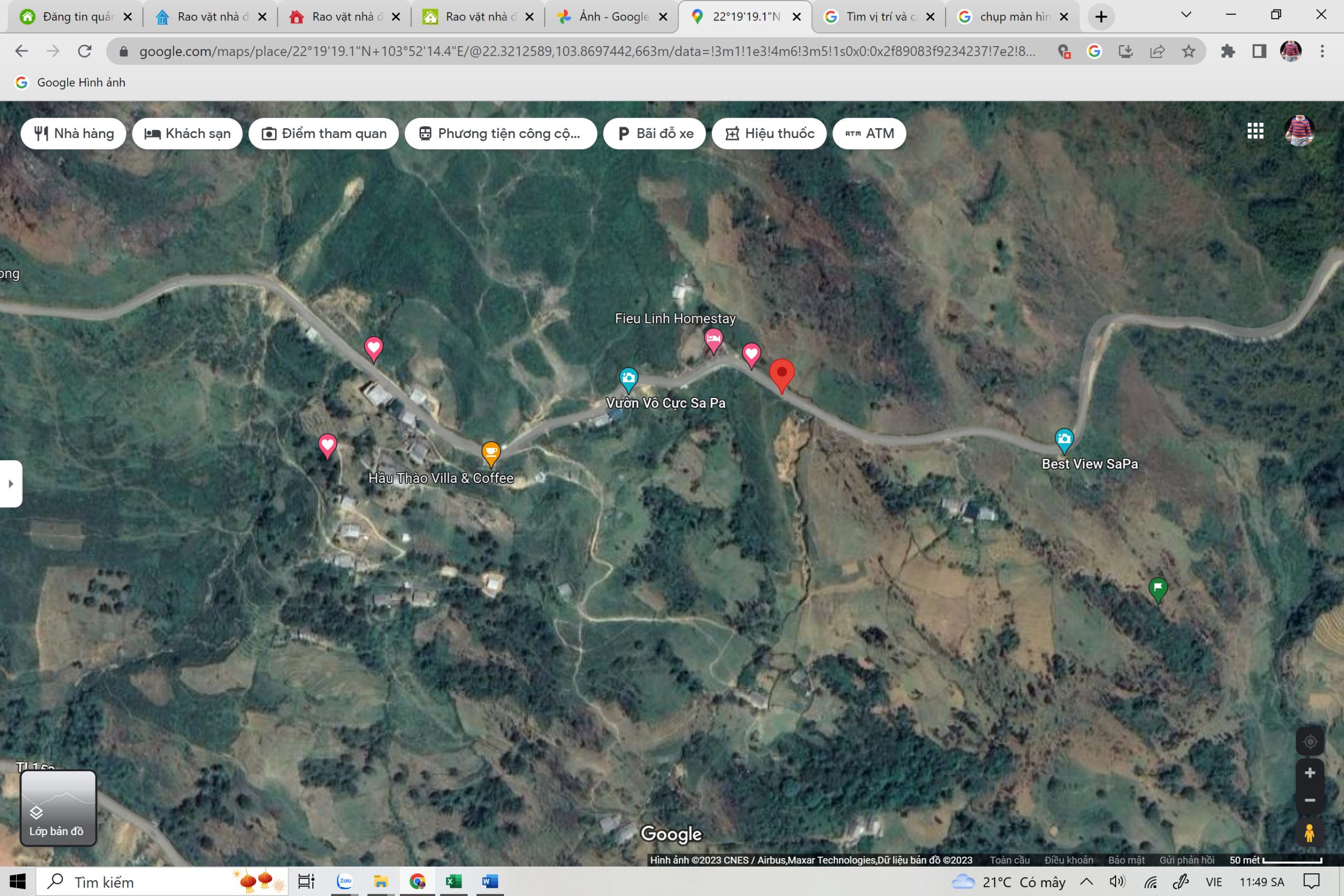1344x896 pixels.
Task: Open Lớp bản đồ layer switcher
Action: 58,807
